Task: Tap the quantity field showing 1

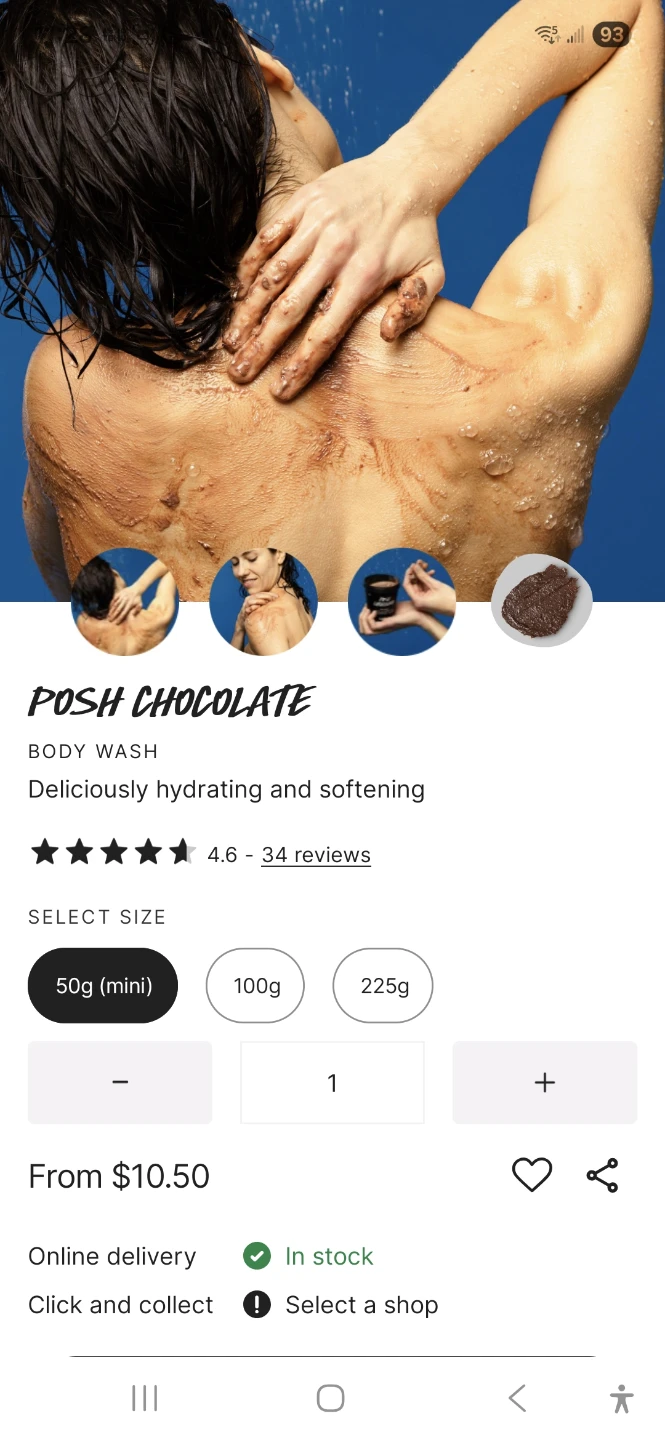Action: click(332, 1082)
